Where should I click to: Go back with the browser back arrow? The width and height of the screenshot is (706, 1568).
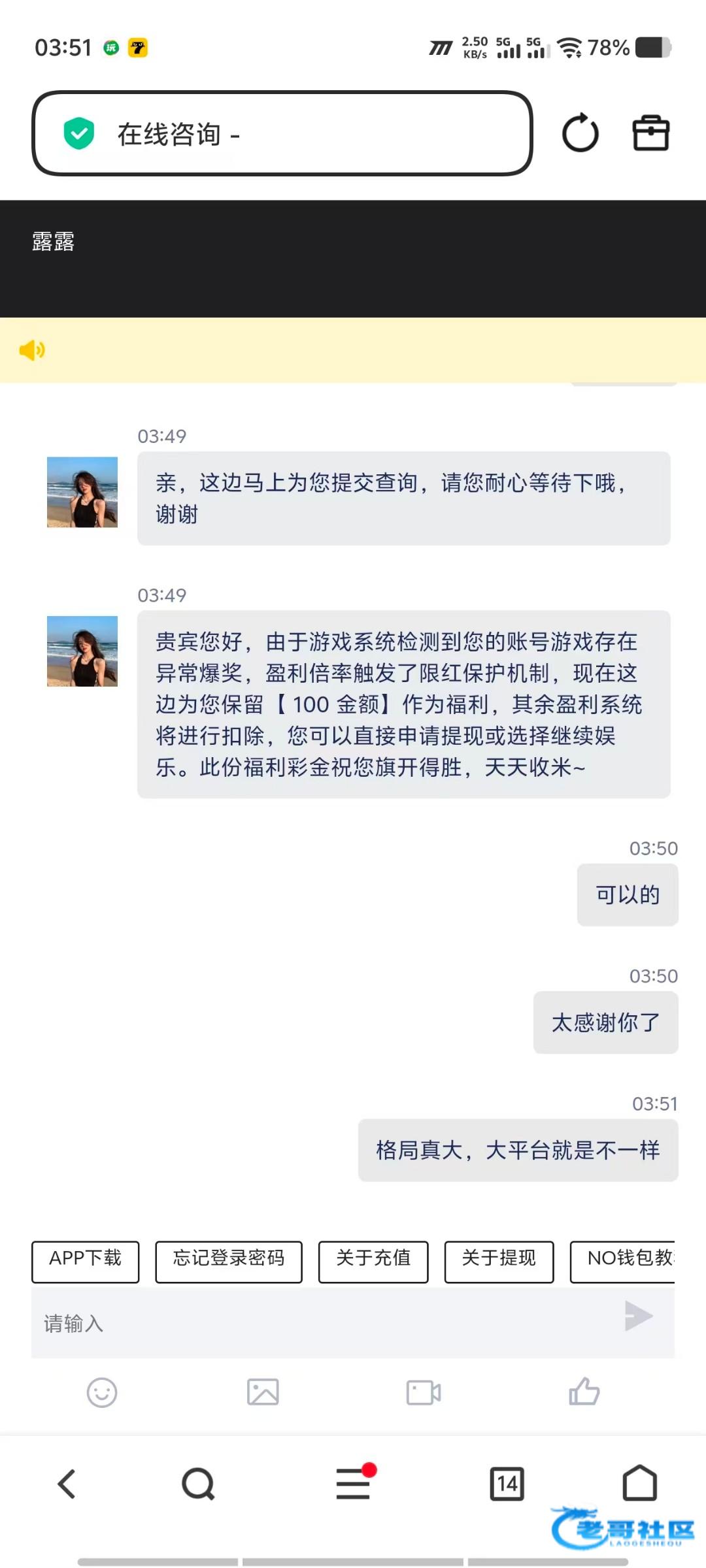coord(67,1484)
